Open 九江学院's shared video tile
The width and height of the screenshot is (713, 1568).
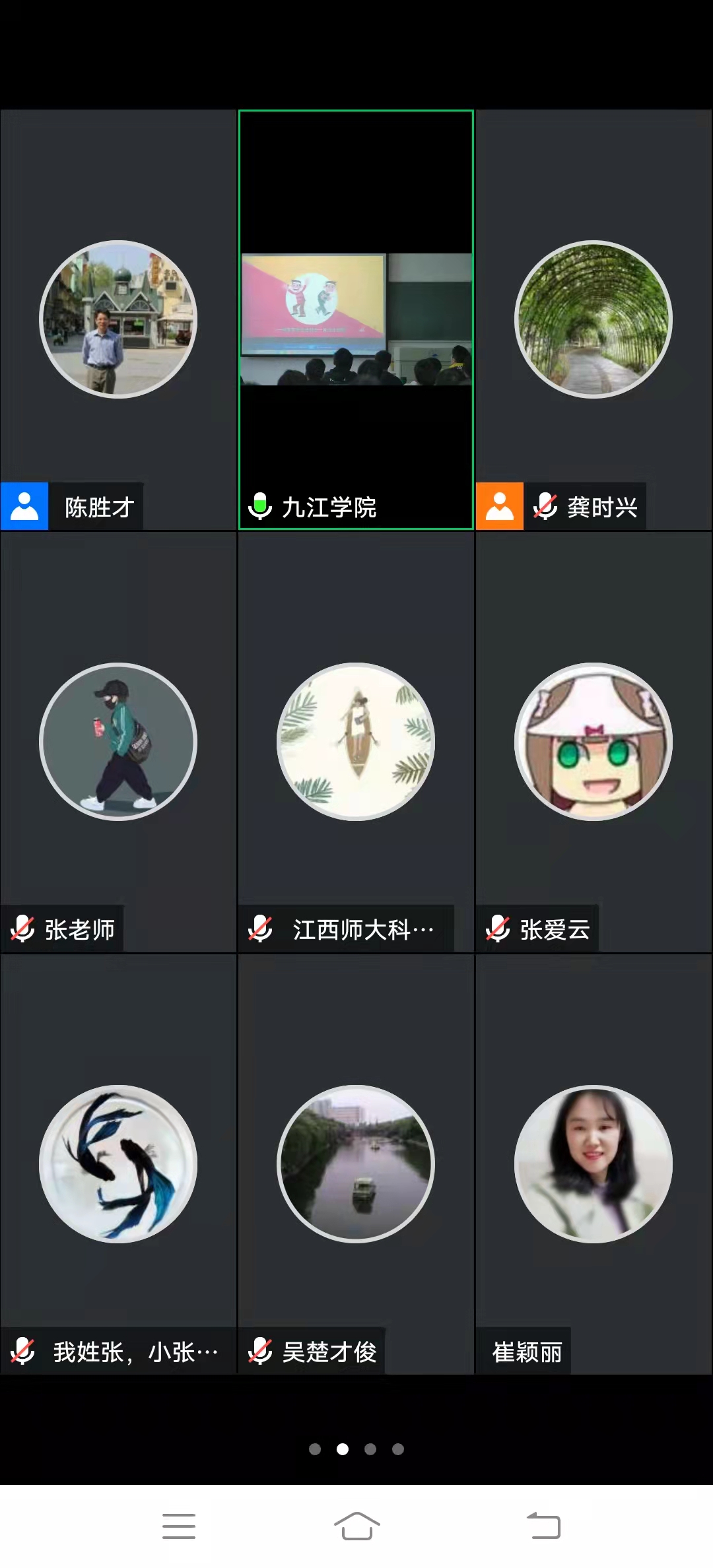coord(356,319)
